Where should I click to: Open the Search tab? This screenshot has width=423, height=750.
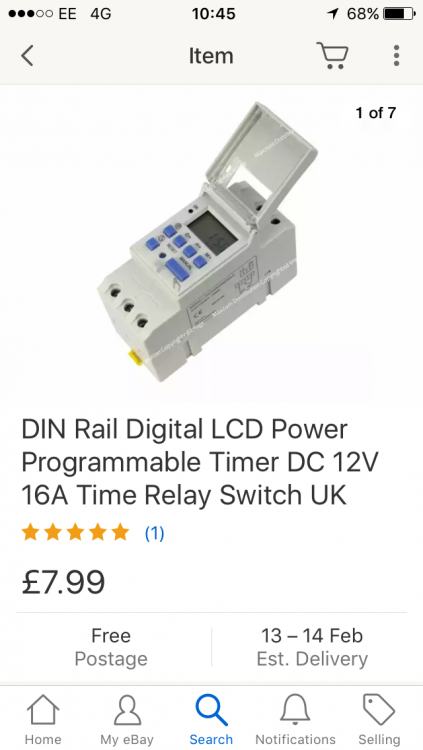tap(211, 719)
